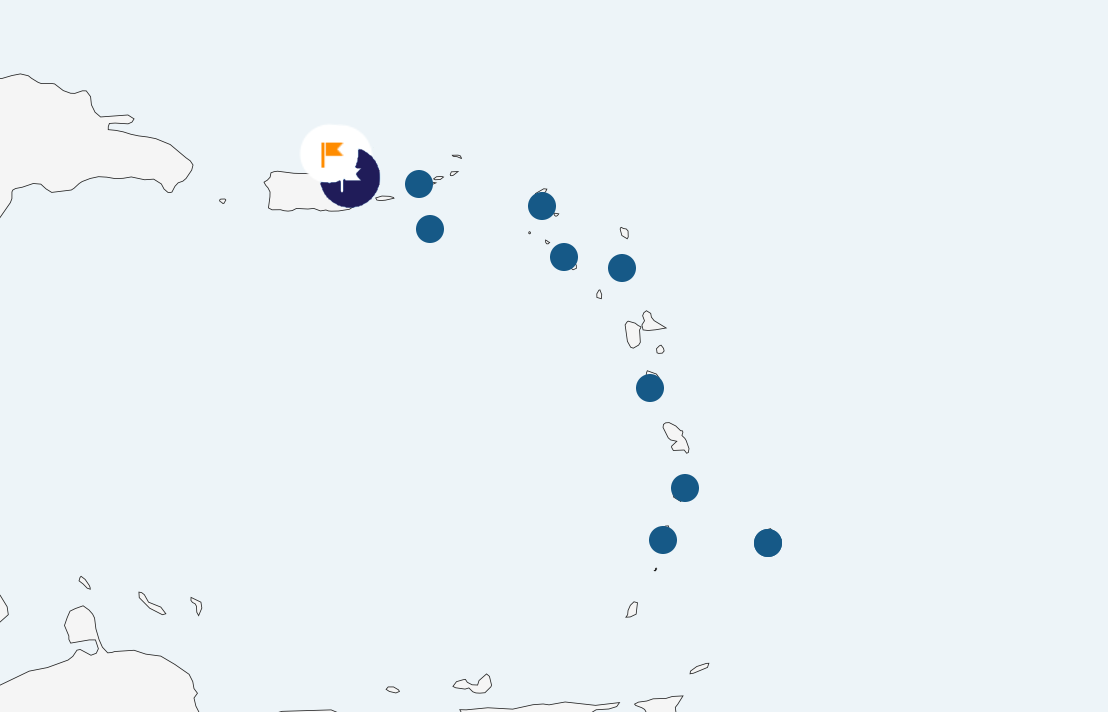Tap the St. Kitts port marker
This screenshot has height=712, width=1108.
click(564, 257)
